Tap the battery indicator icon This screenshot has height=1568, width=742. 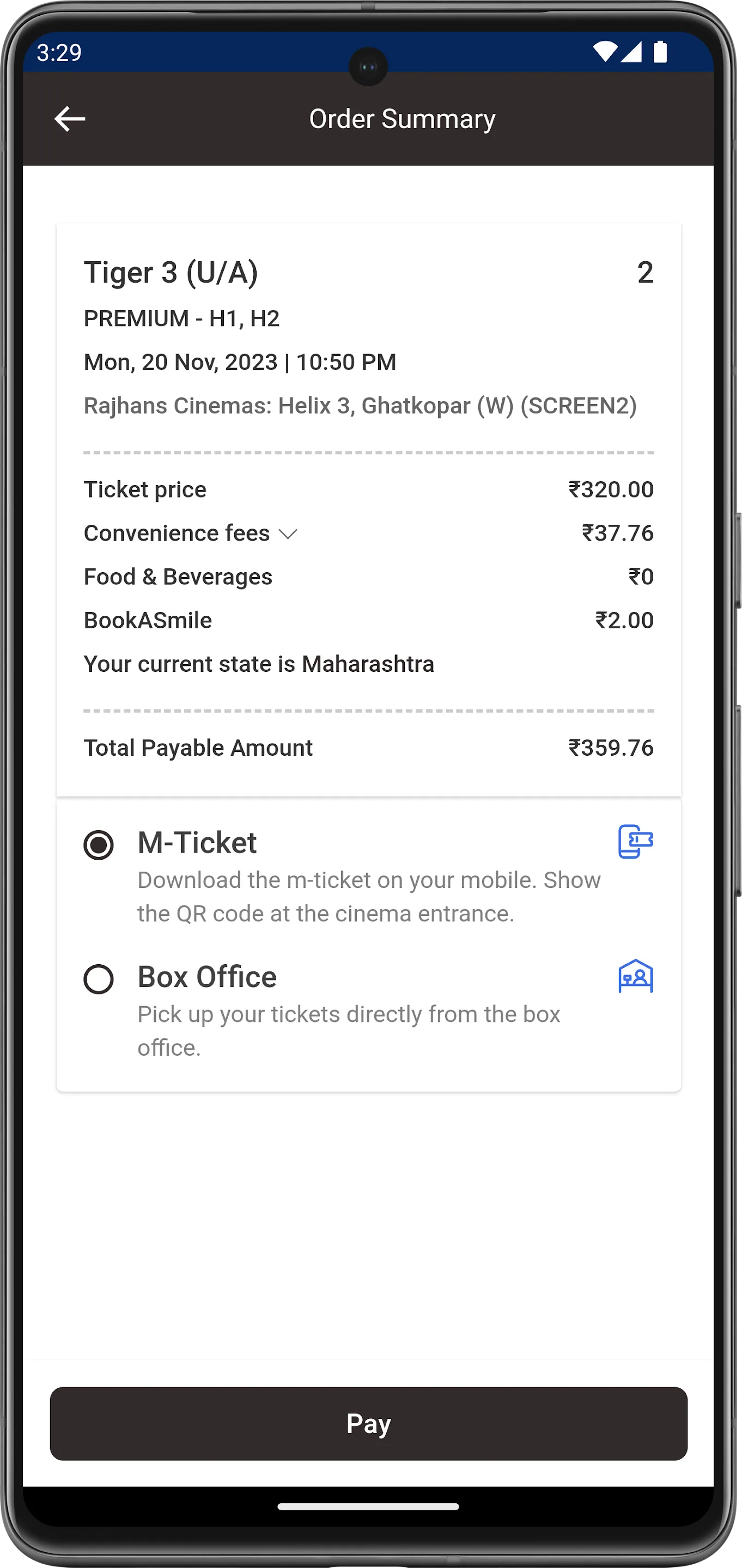pyautogui.click(x=660, y=53)
